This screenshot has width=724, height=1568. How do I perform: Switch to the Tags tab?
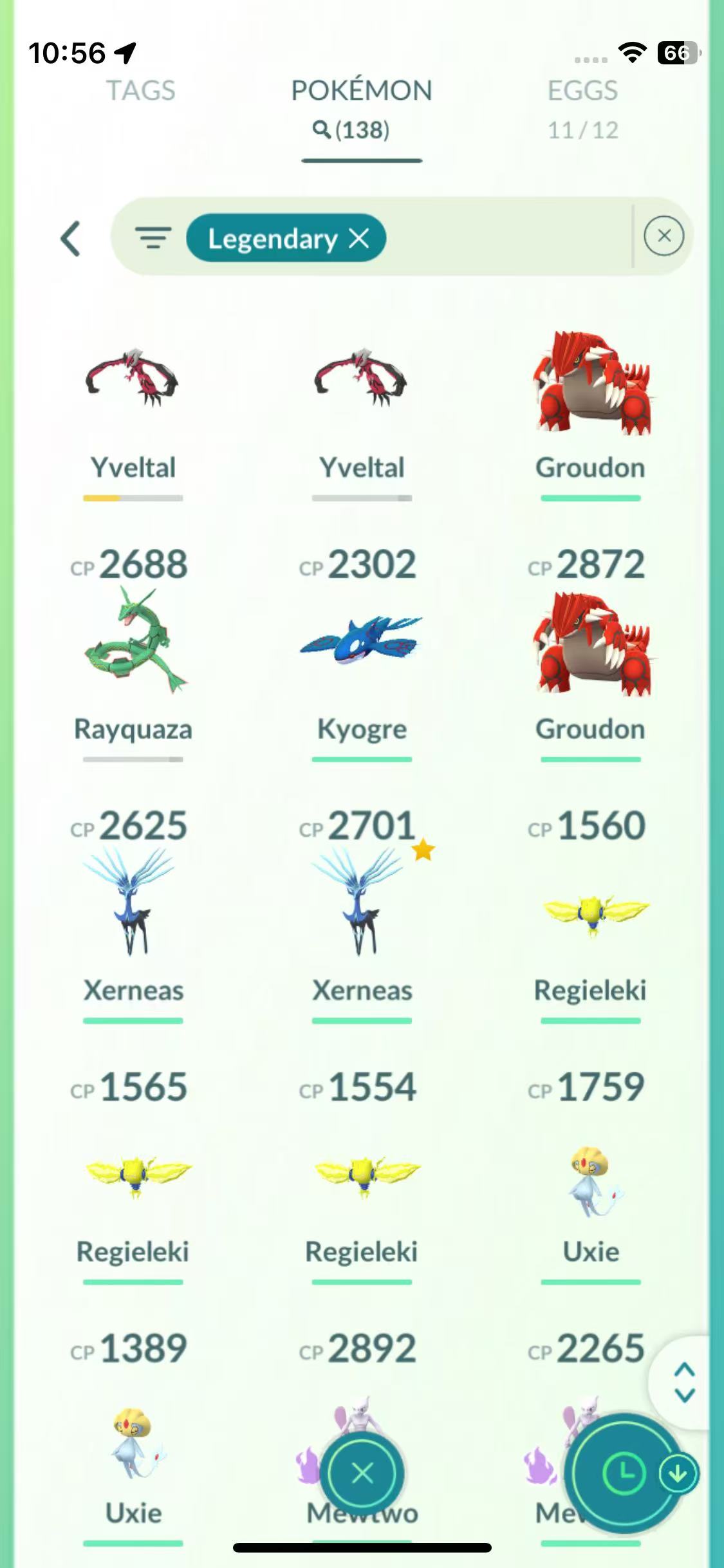tap(140, 91)
